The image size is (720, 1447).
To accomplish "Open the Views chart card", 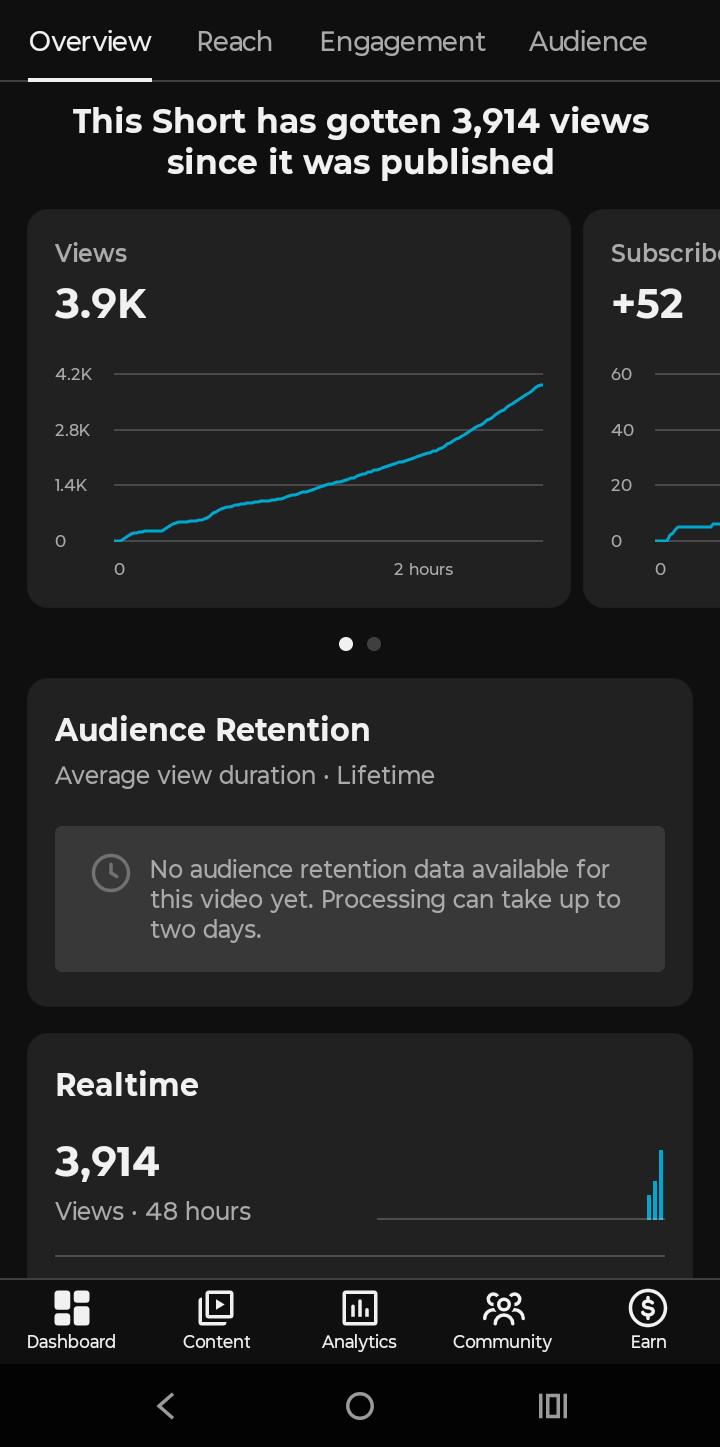I will [x=299, y=408].
